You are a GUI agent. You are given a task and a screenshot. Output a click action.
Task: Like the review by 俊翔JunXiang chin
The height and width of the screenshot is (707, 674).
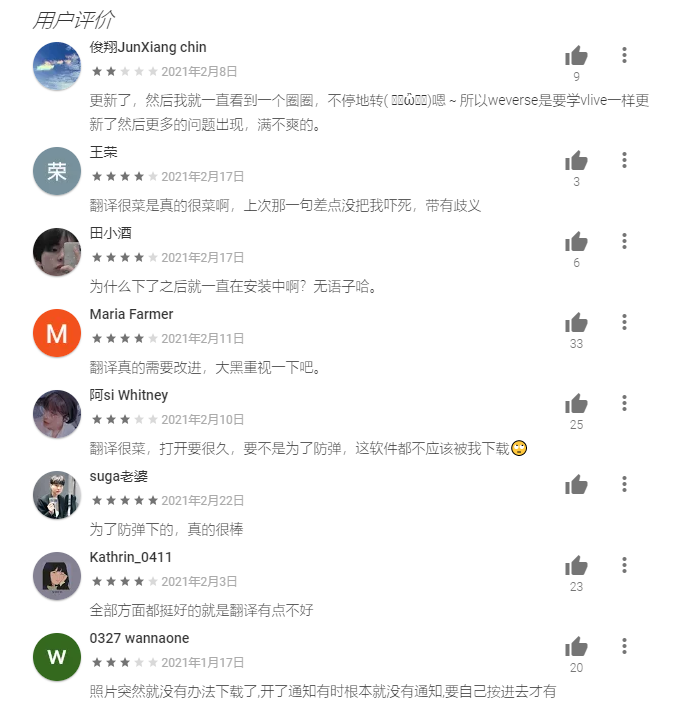576,57
